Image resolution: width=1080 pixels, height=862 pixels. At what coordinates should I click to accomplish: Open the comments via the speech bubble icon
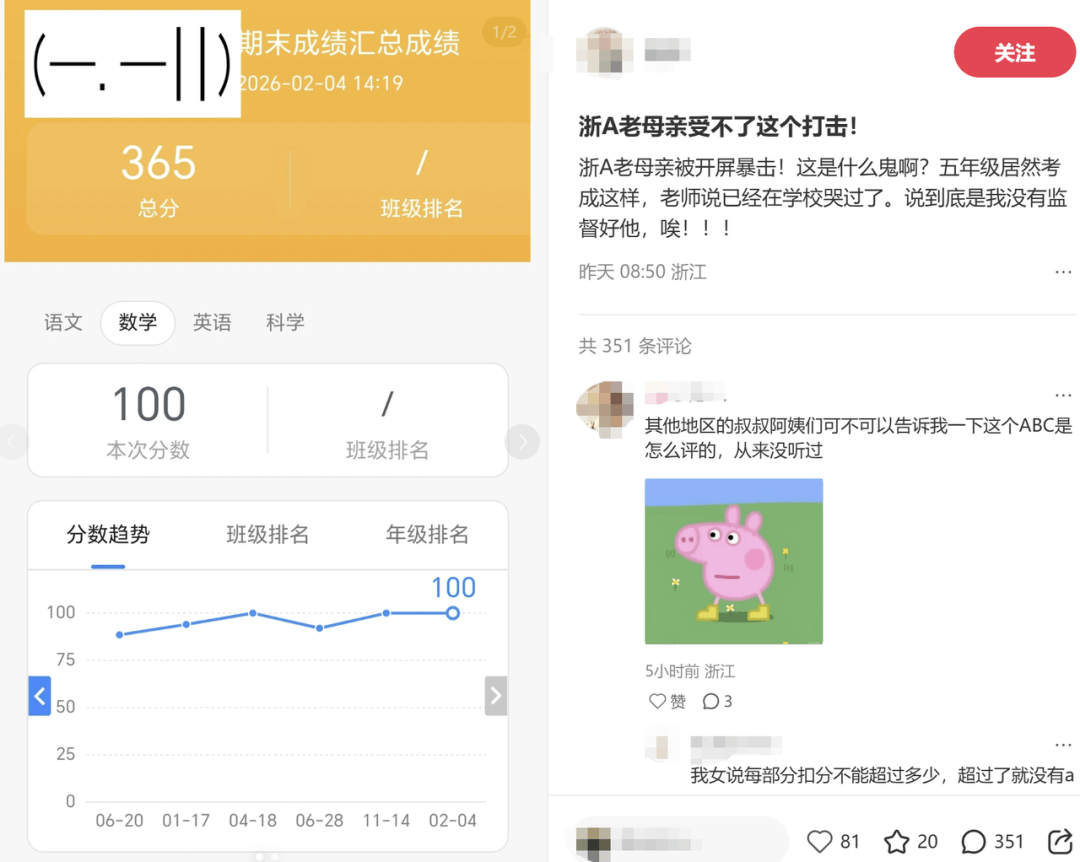pyautogui.click(x=973, y=841)
